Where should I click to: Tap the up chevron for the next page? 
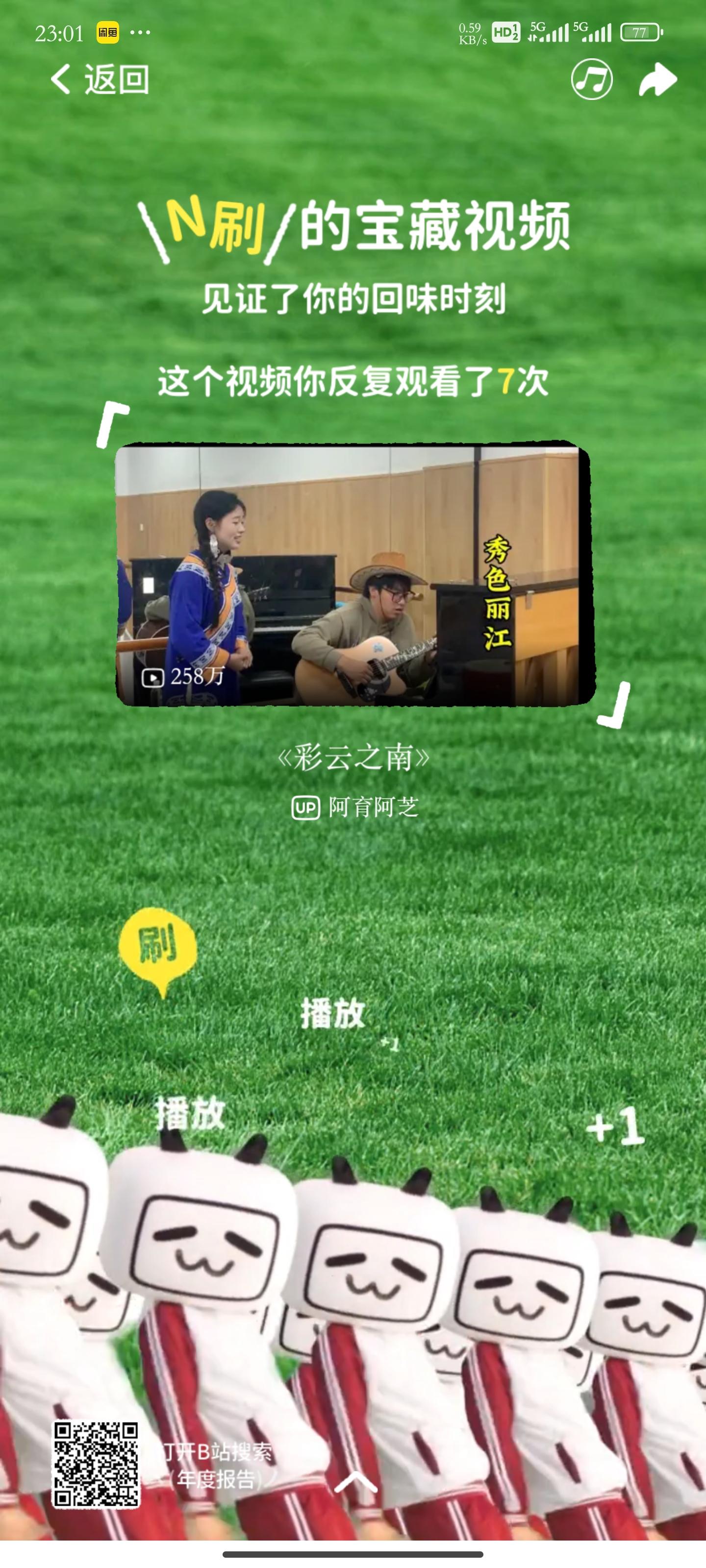[356, 1483]
